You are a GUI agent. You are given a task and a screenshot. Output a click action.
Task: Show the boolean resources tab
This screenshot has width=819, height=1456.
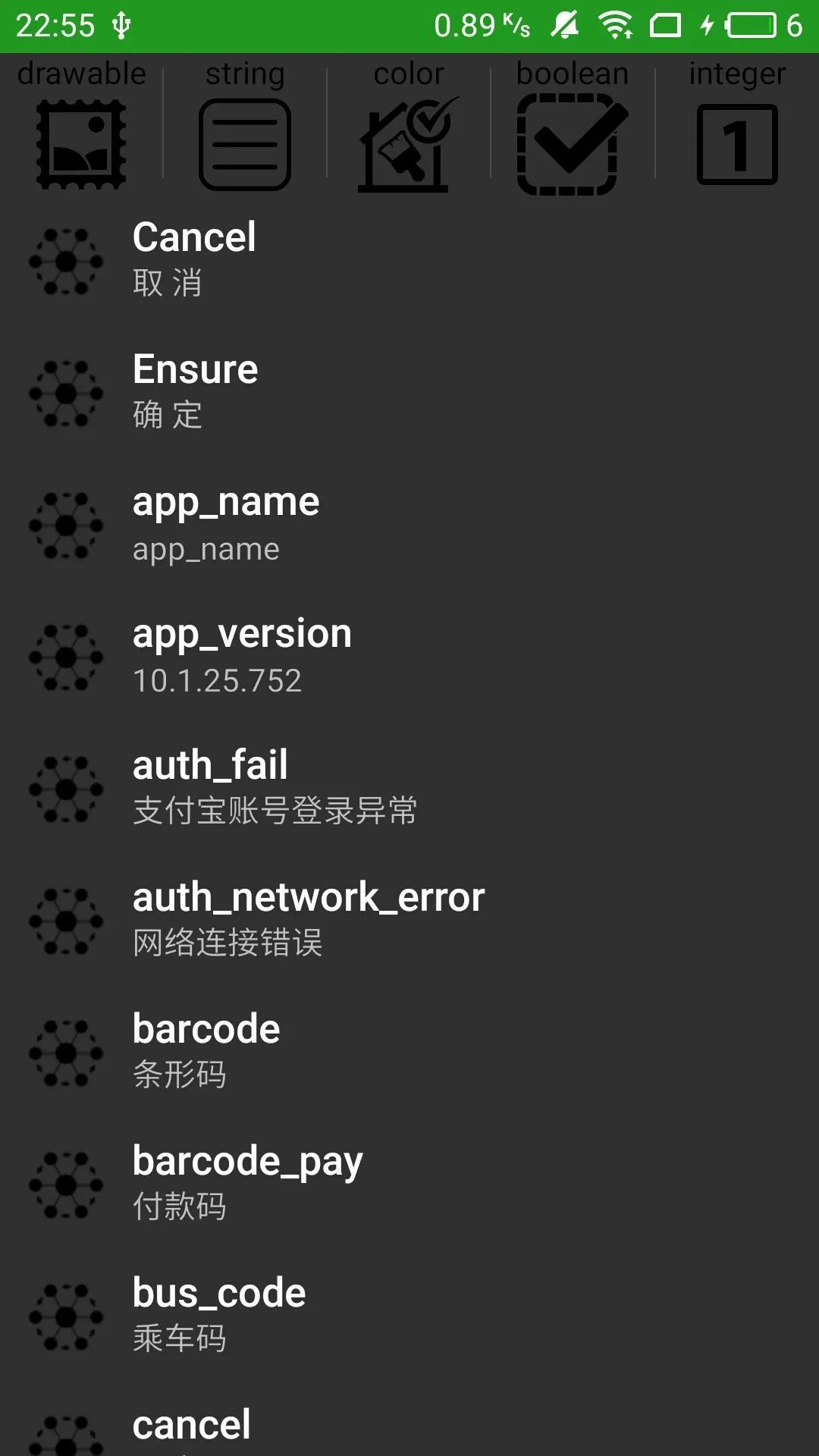573,127
